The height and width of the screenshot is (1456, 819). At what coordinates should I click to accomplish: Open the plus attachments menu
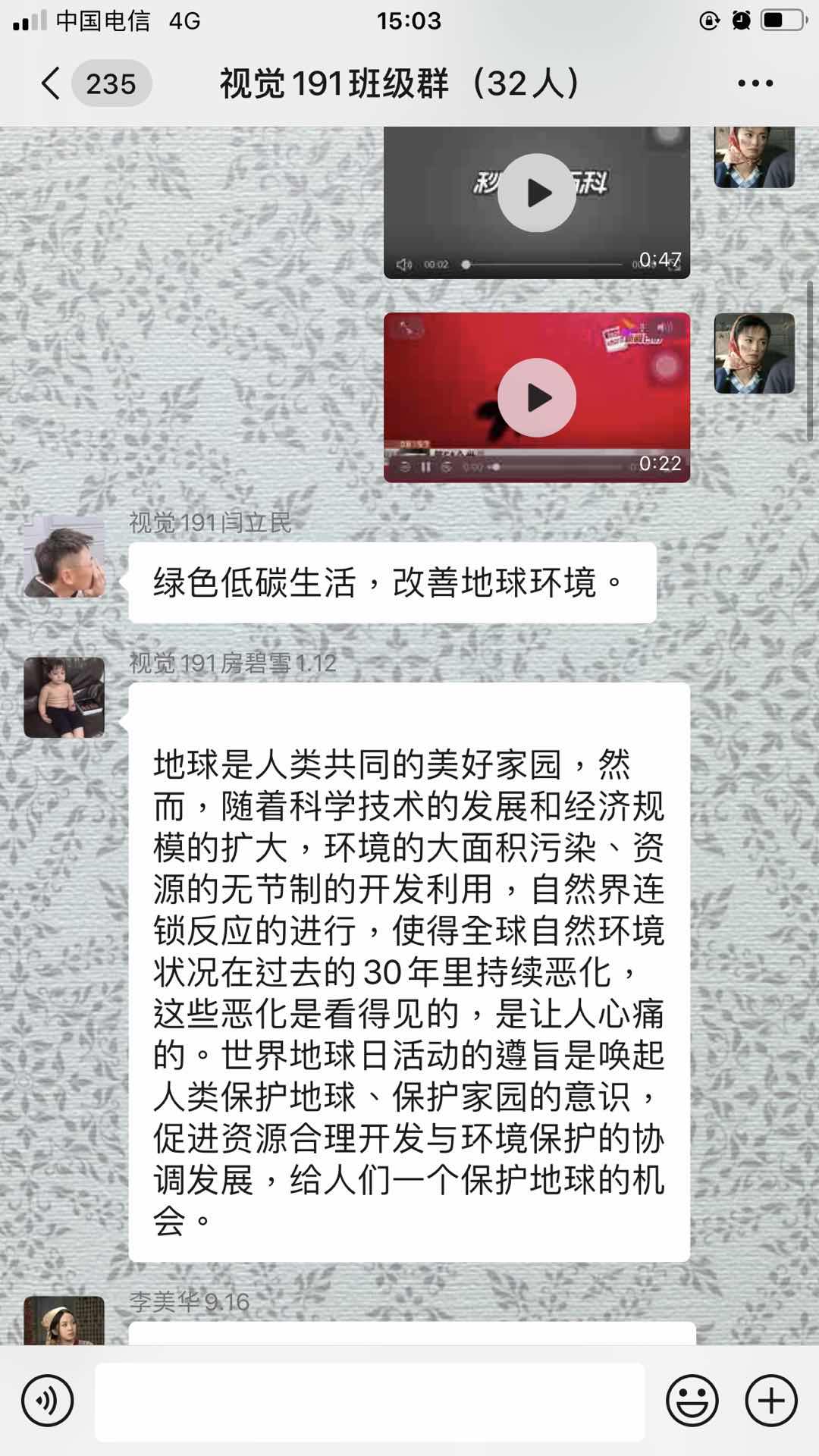(771, 1401)
